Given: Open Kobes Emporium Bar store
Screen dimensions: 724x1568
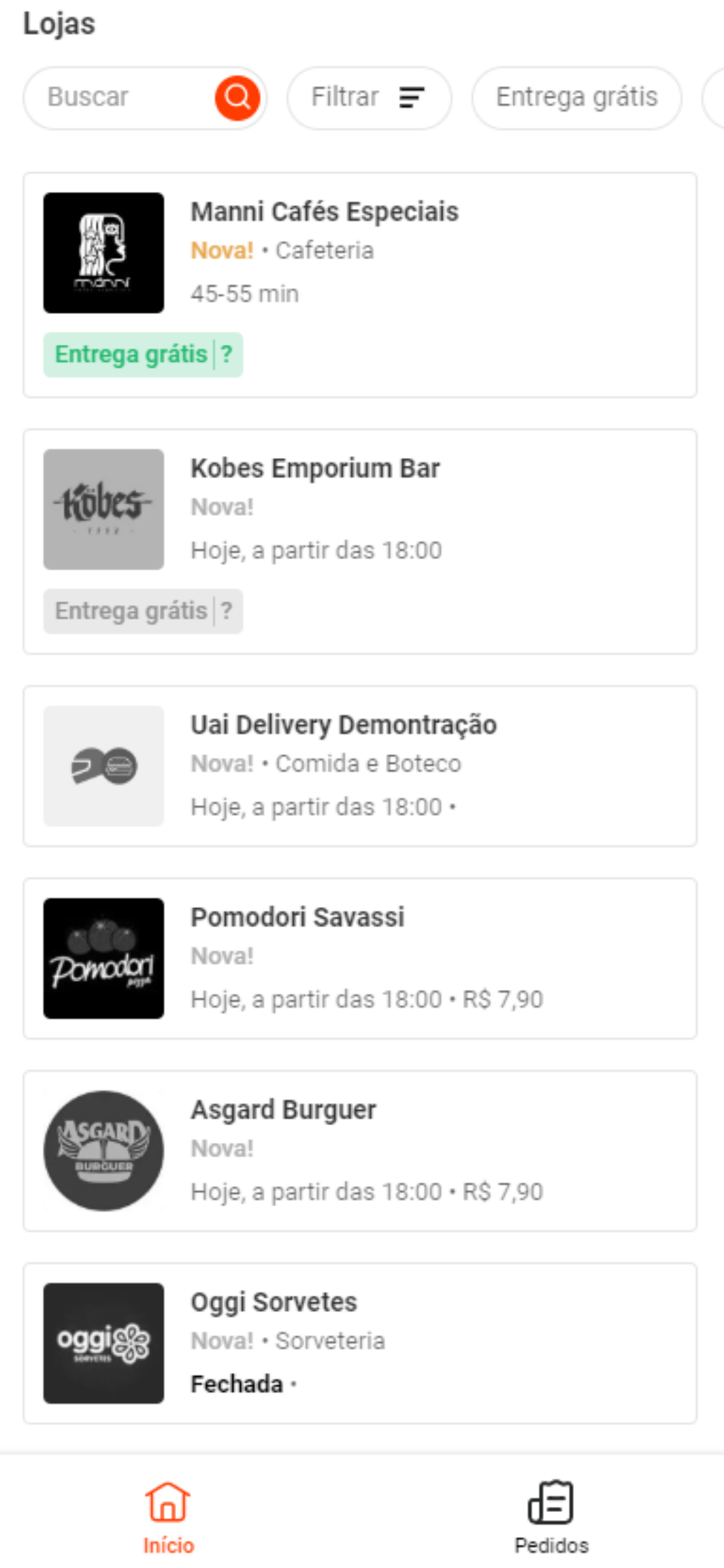Looking at the screenshot, I should coord(360,542).
